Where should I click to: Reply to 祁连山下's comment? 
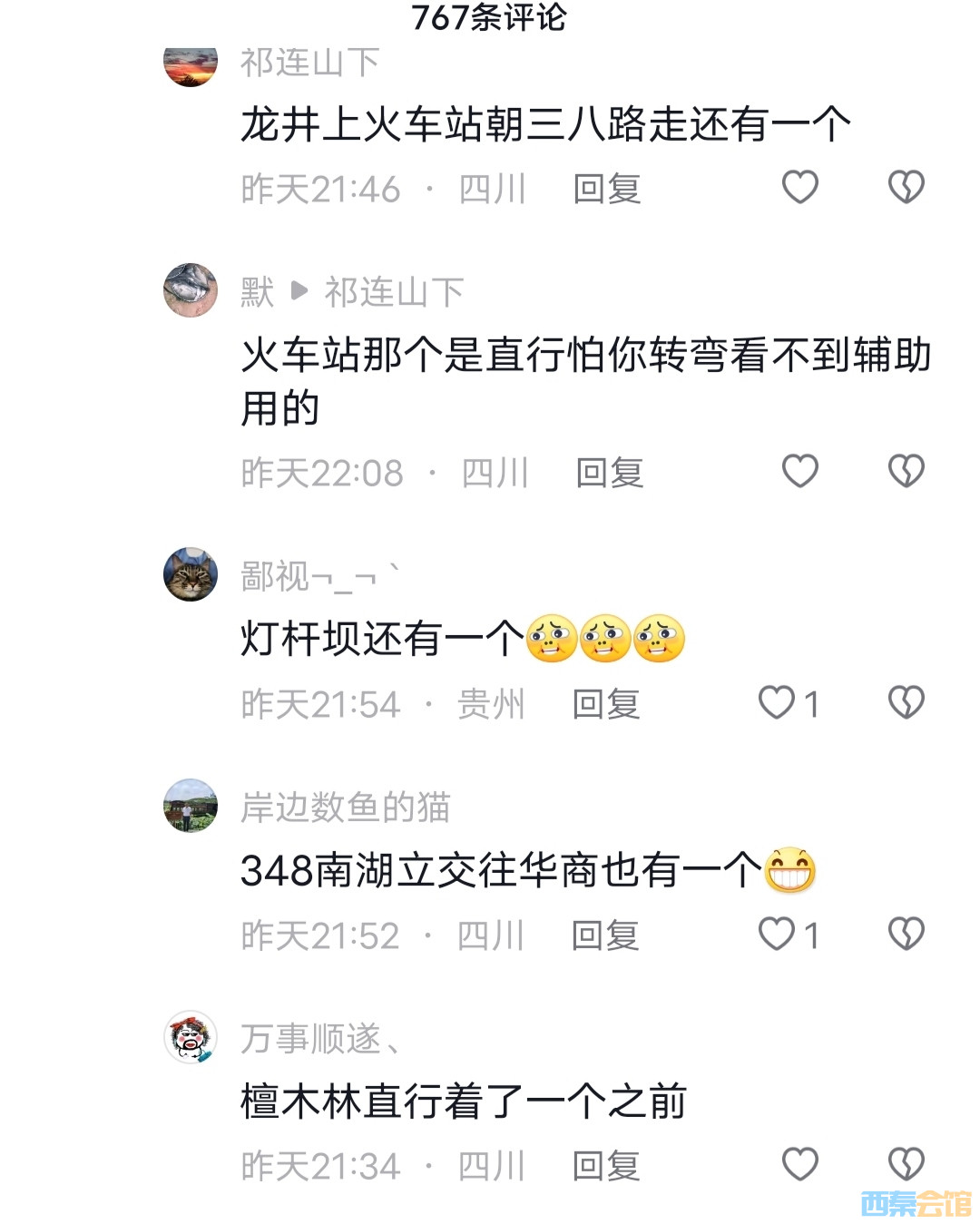click(607, 190)
